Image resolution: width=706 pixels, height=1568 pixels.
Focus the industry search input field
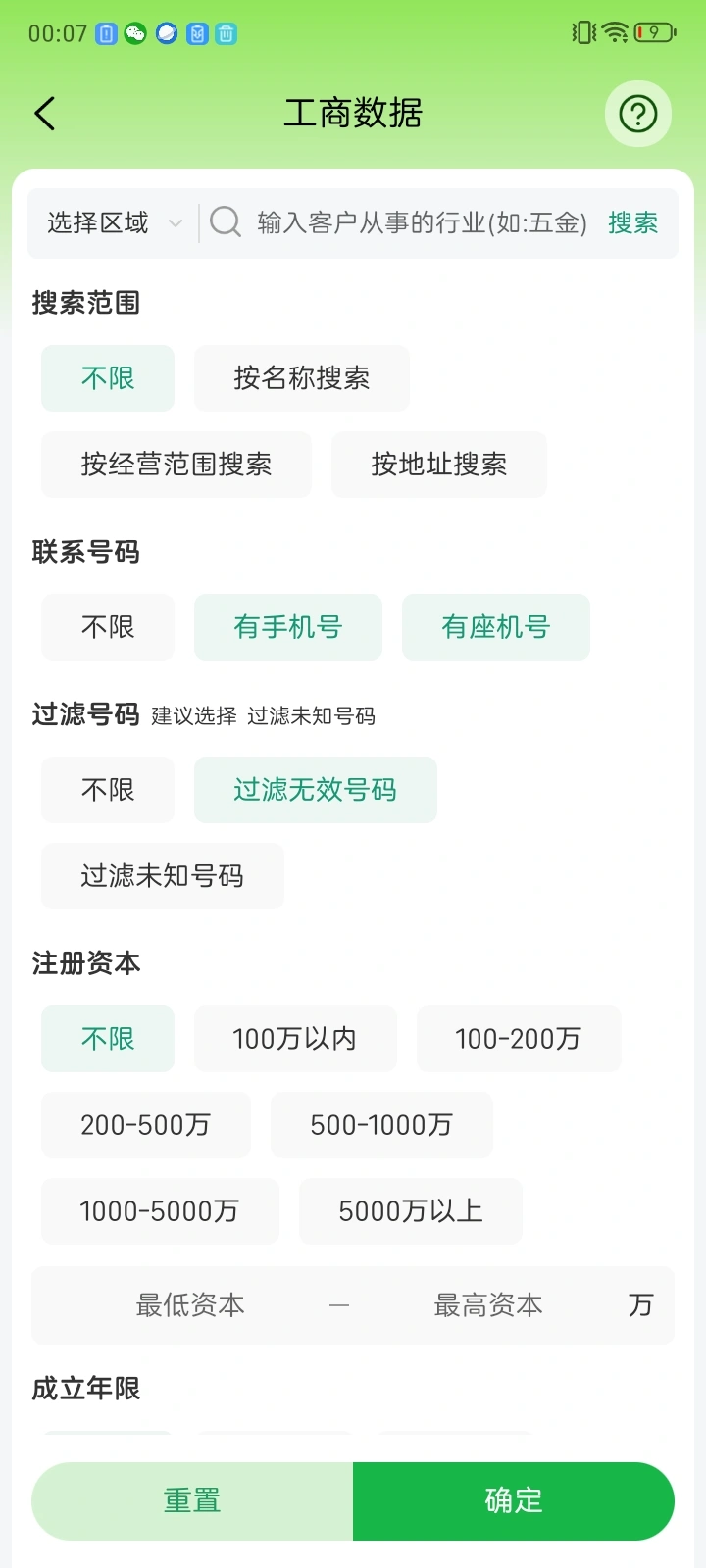click(422, 223)
